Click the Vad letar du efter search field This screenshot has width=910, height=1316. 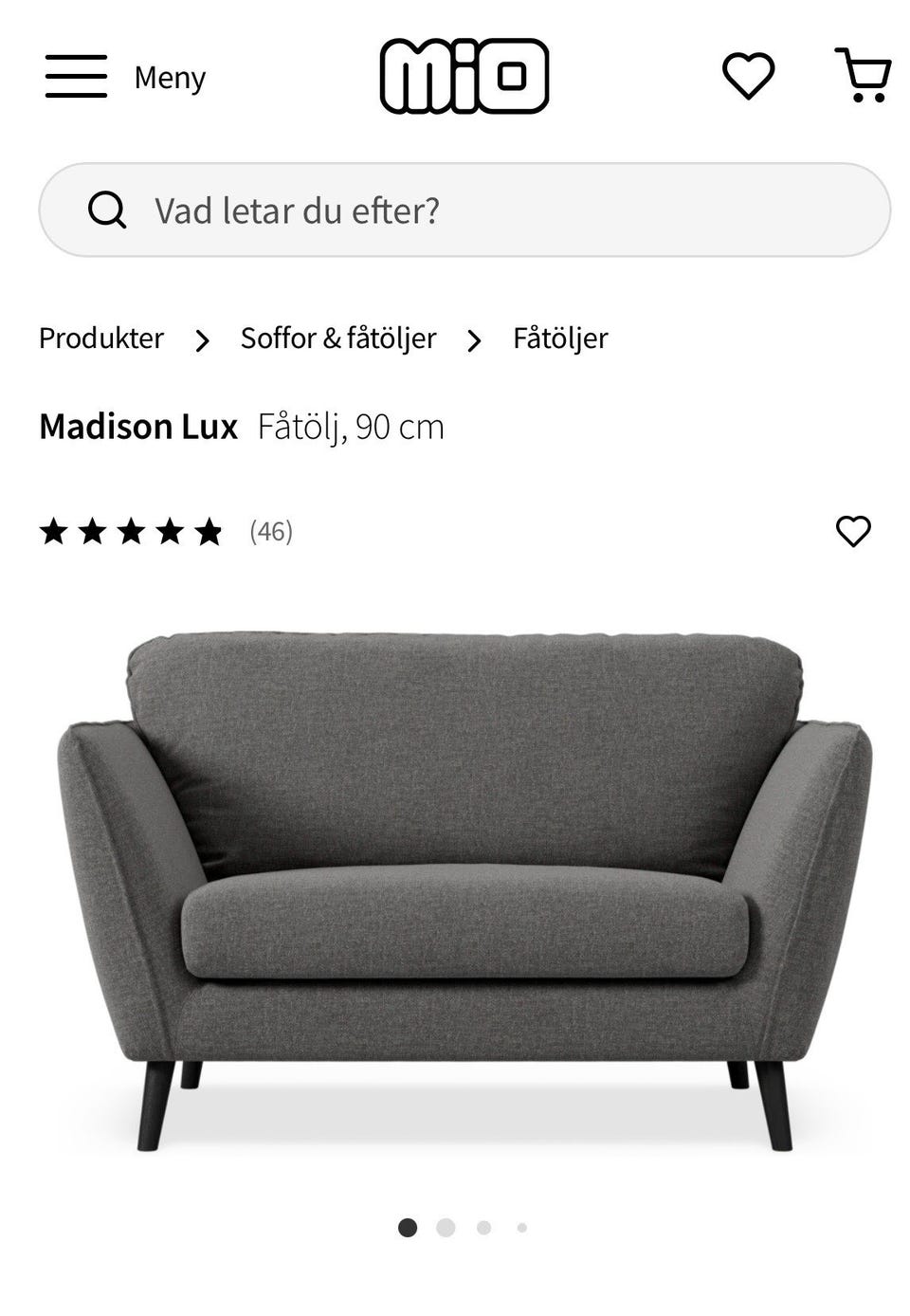click(x=299, y=210)
